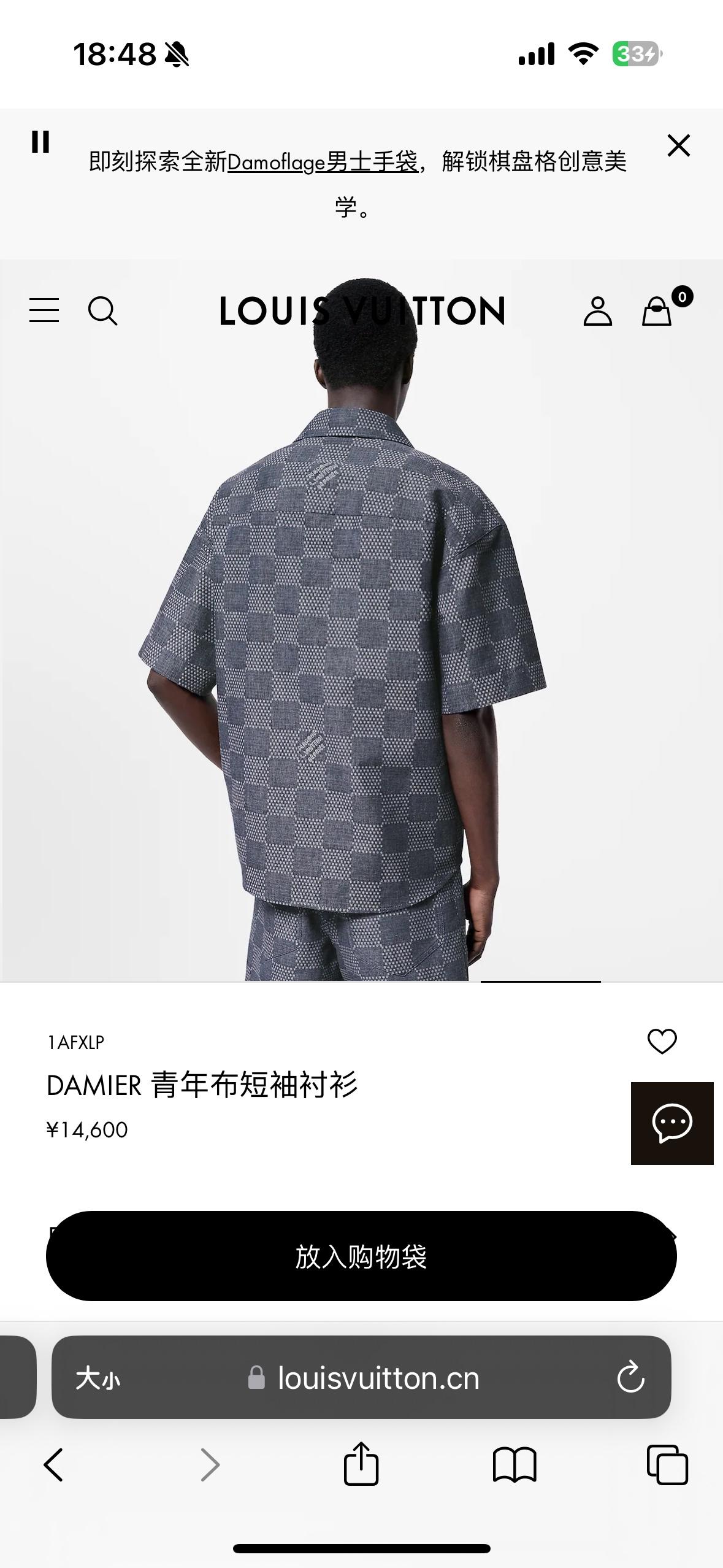723x1568 pixels.
Task: Open Safari bookmarks
Action: [x=515, y=1465]
